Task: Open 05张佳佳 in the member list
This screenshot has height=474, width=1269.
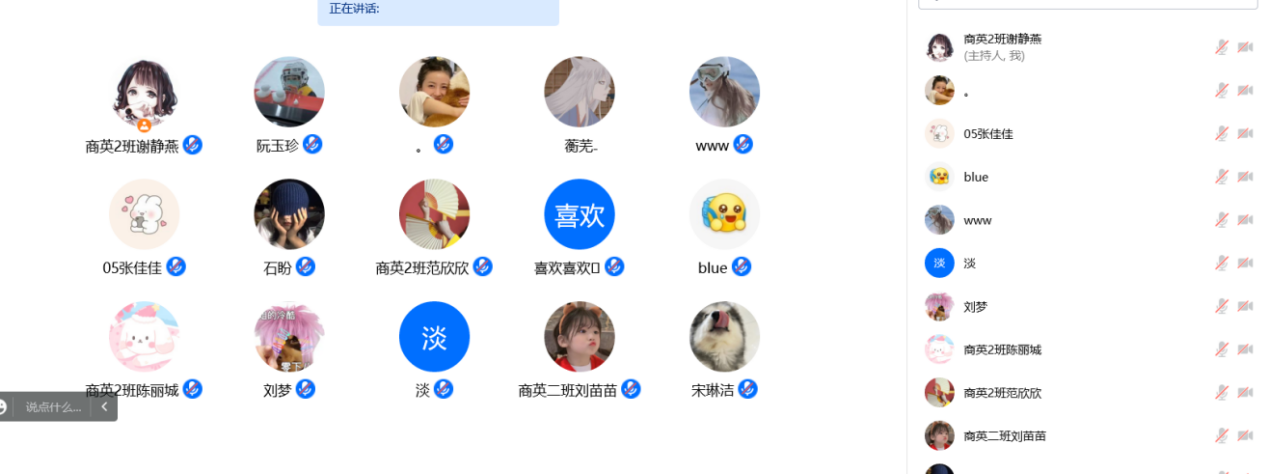Action: 988,134
